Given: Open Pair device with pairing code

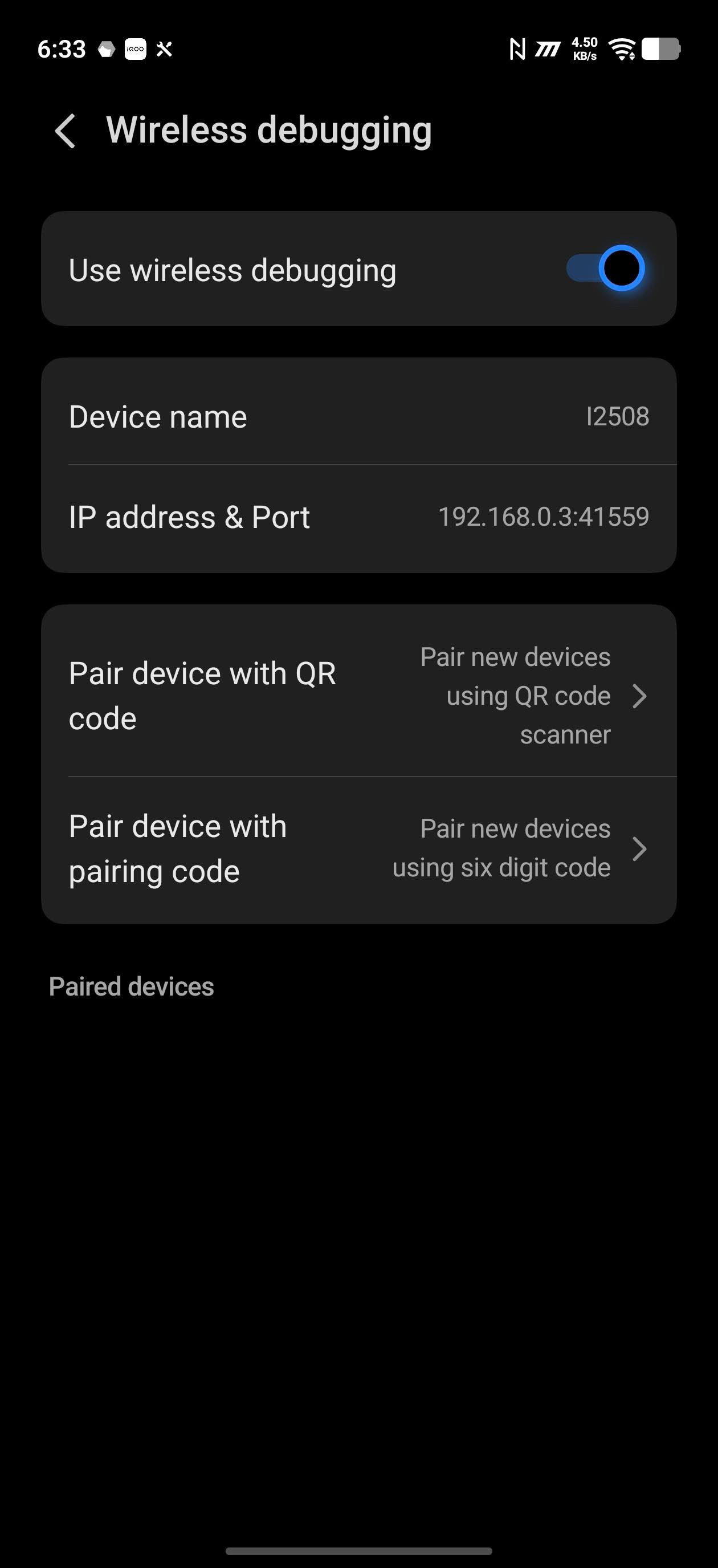Looking at the screenshot, I should coord(358,848).
